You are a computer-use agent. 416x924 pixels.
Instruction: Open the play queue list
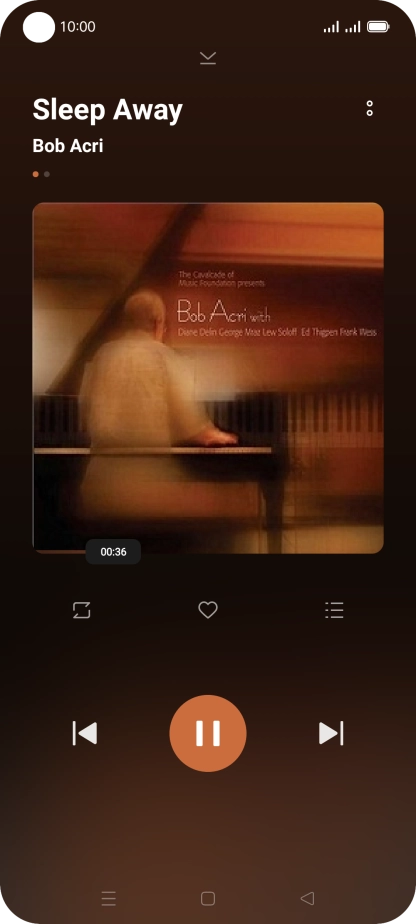pyautogui.click(x=334, y=610)
